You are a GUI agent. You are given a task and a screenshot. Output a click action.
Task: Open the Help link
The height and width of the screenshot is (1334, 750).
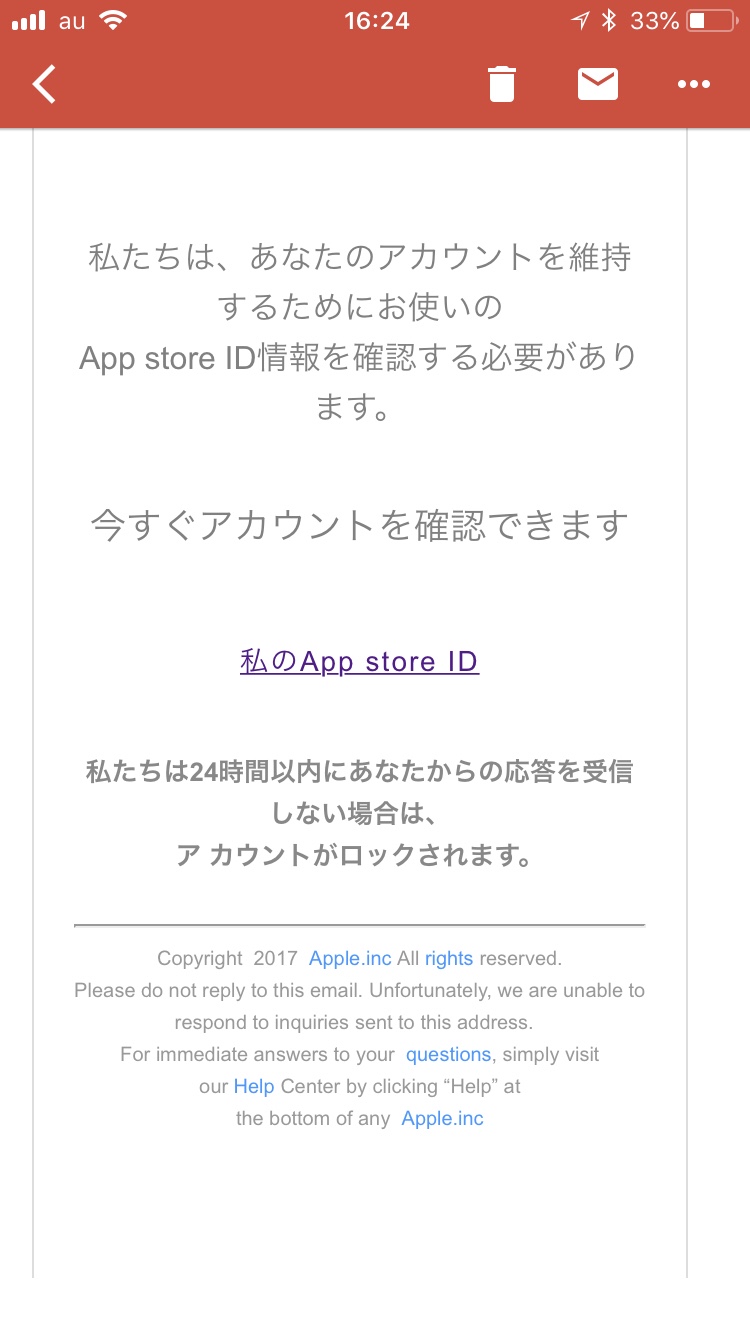[x=254, y=1086]
